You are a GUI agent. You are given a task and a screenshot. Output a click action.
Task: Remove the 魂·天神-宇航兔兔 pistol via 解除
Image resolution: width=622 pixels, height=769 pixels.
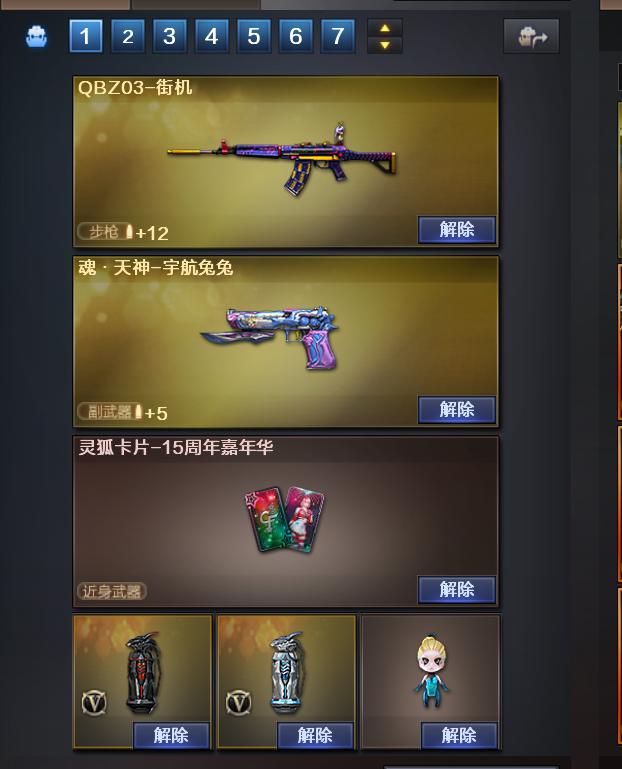(457, 409)
